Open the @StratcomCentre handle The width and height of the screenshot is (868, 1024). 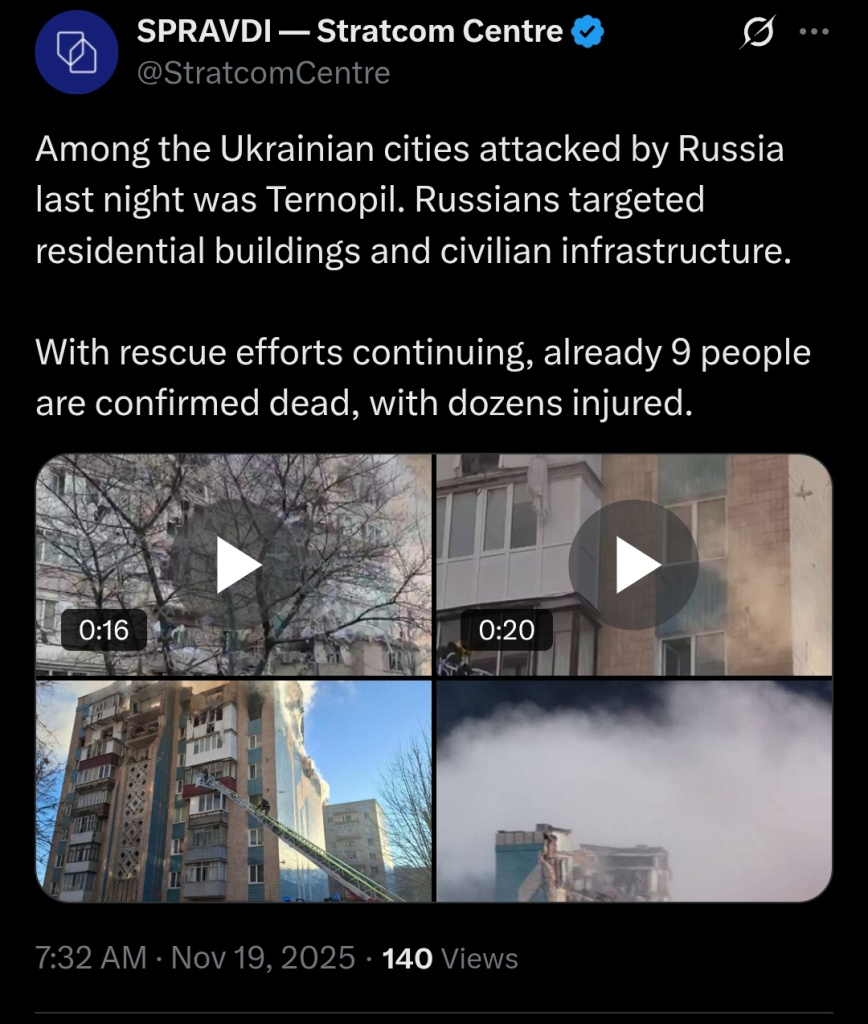pyautogui.click(x=263, y=73)
